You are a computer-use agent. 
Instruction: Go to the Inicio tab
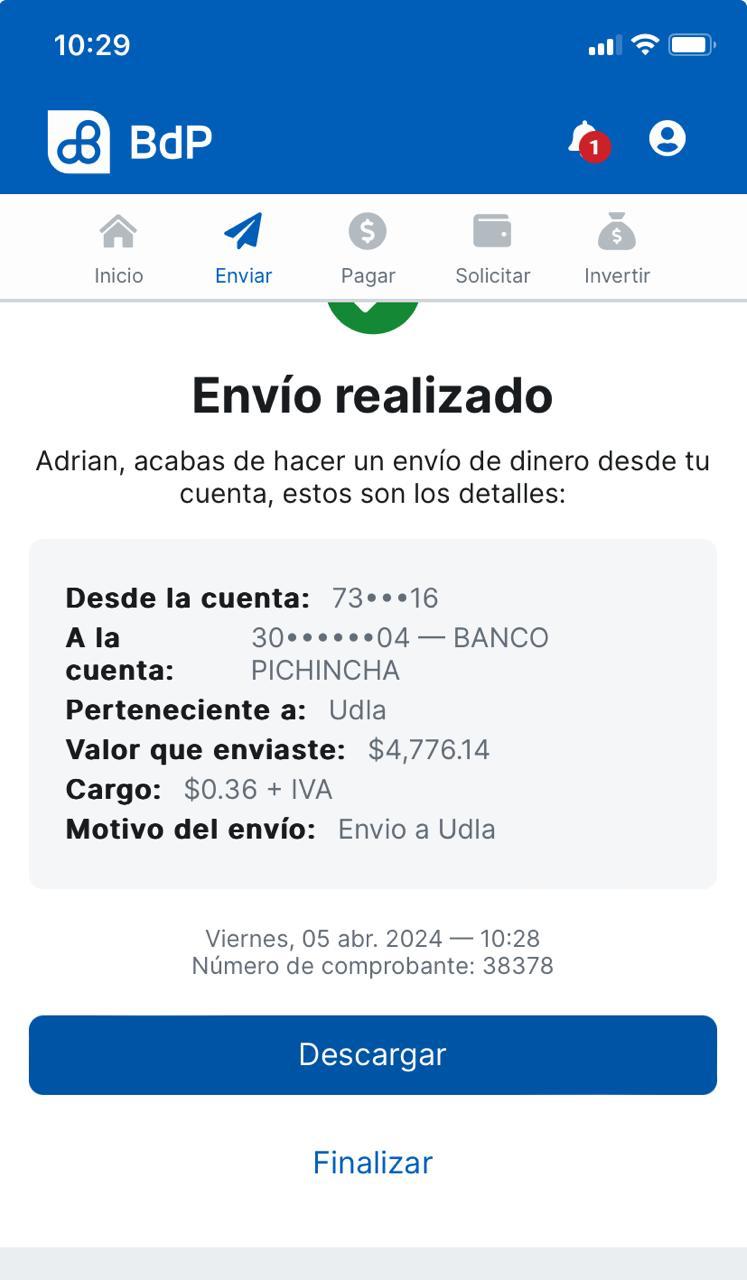tap(119, 248)
